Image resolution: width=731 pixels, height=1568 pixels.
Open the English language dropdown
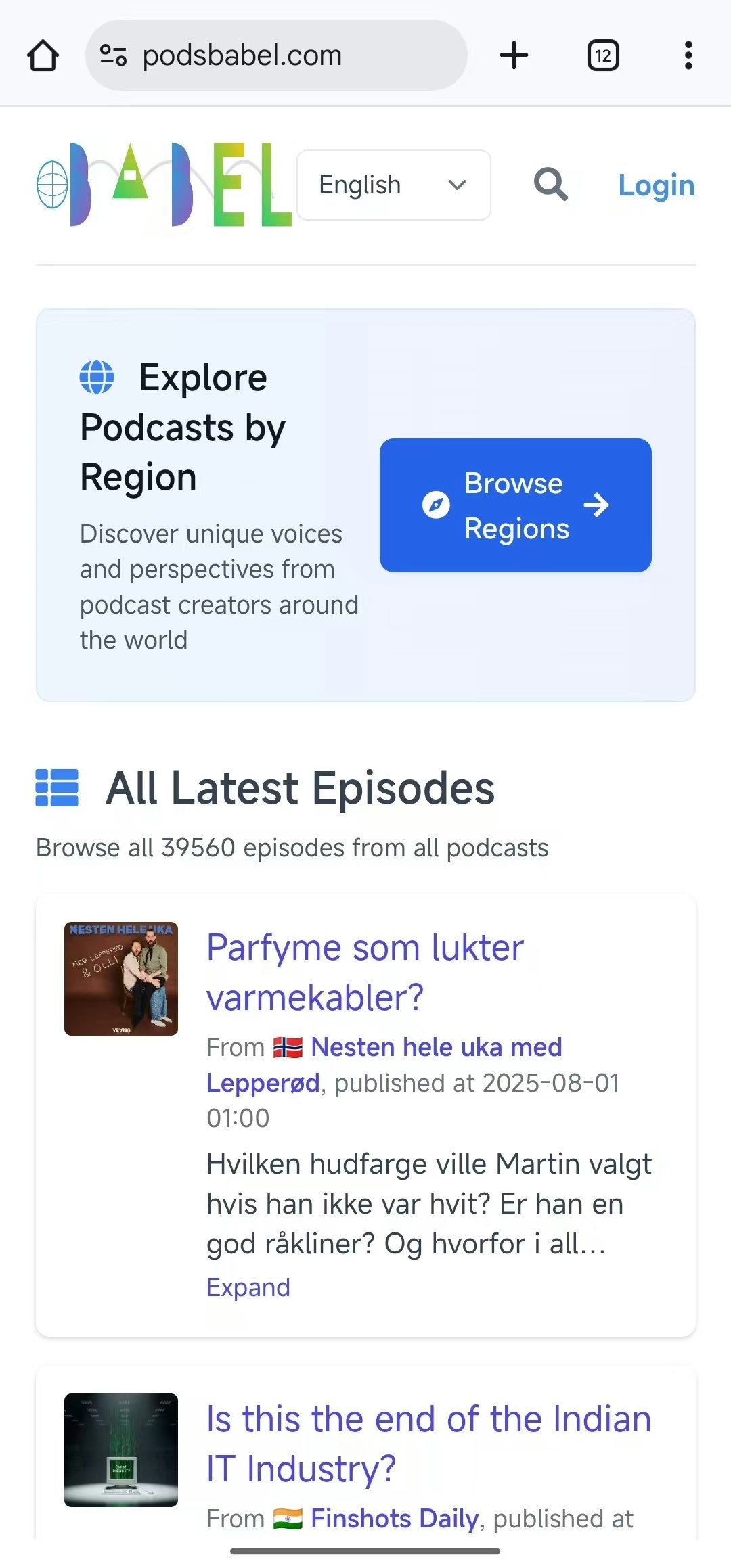pyautogui.click(x=393, y=185)
